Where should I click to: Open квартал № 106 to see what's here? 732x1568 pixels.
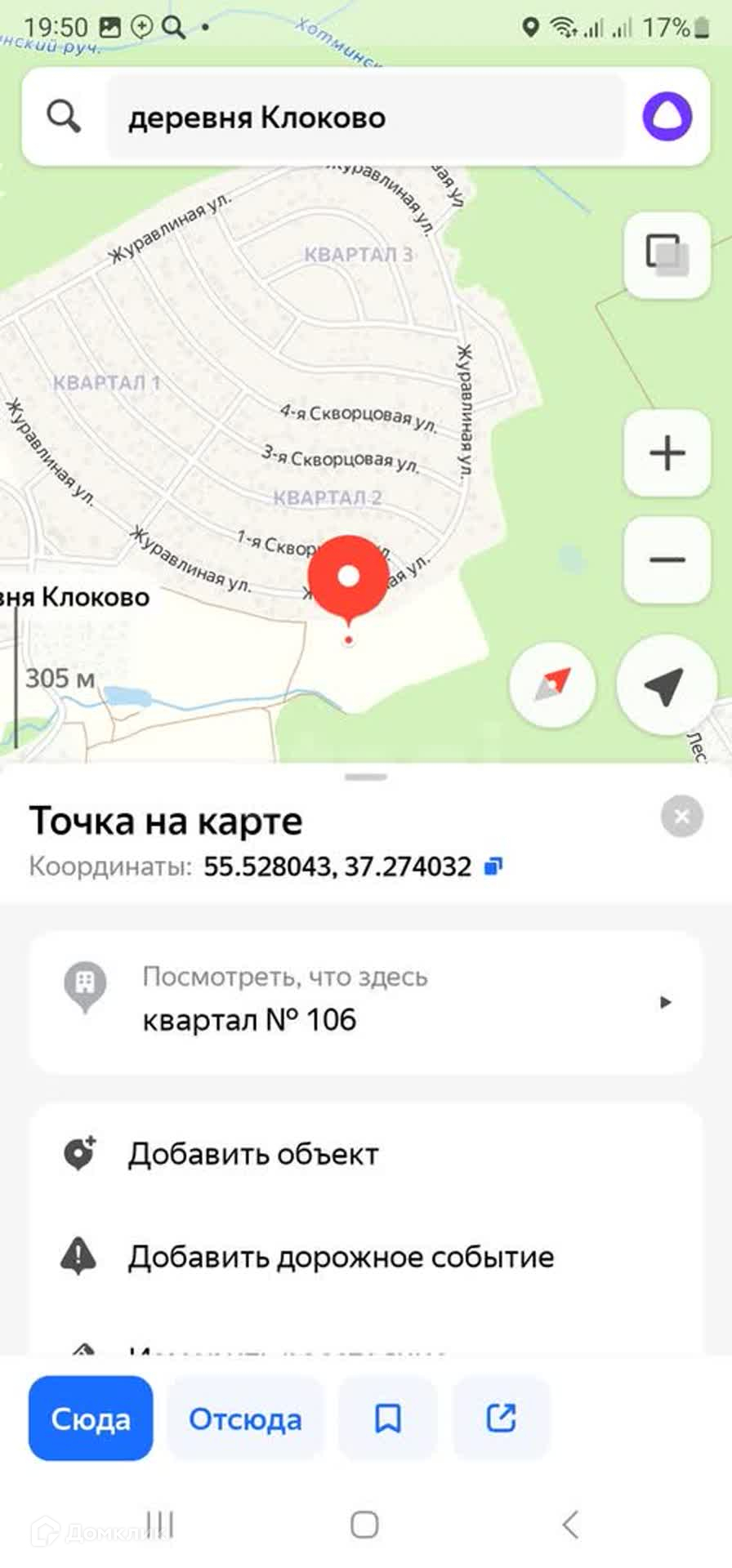click(x=365, y=1002)
